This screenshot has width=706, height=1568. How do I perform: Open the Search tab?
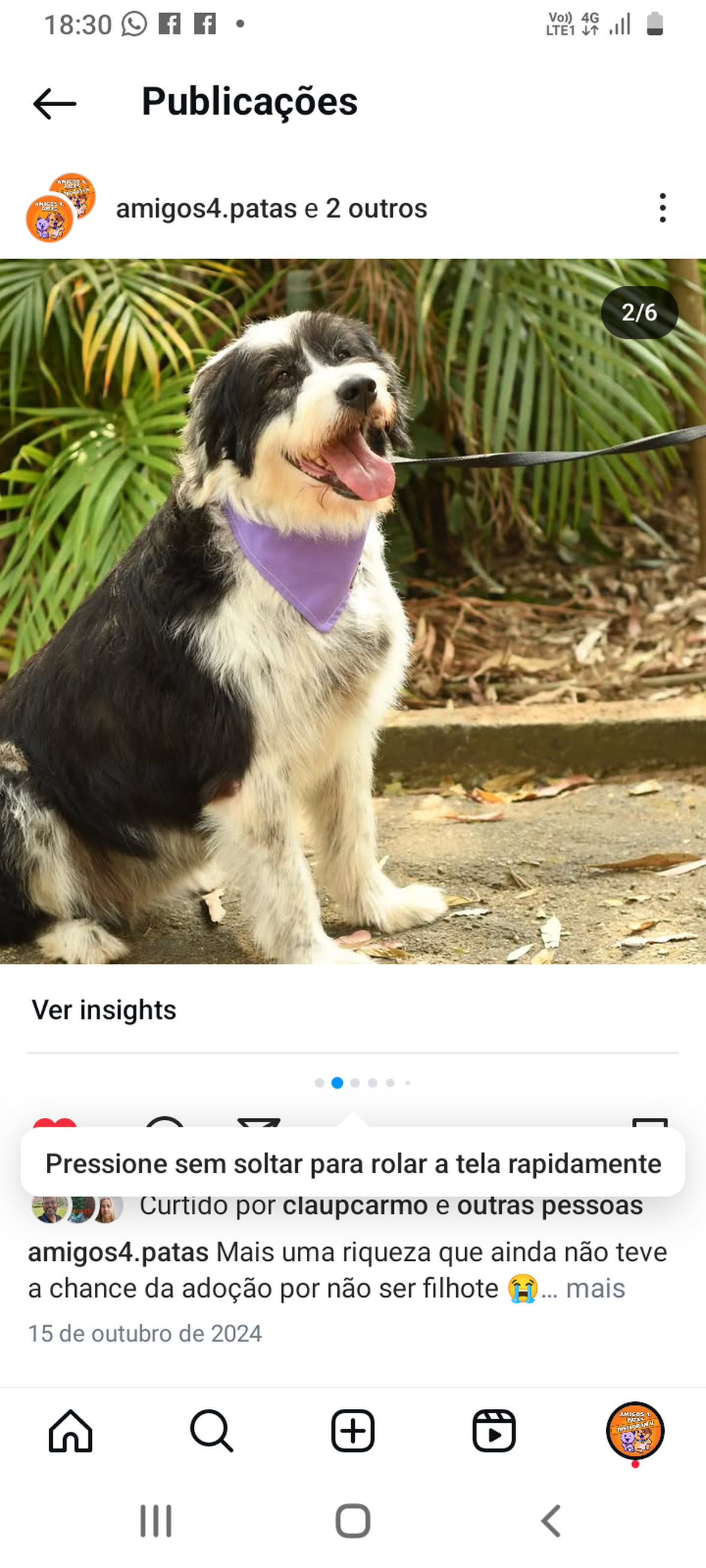click(x=211, y=1431)
